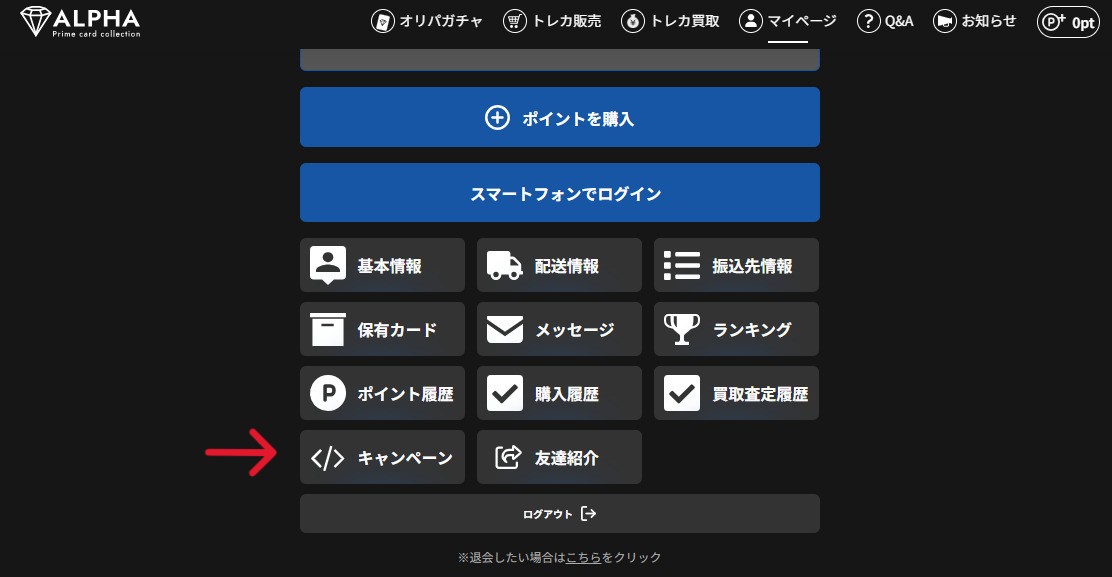The image size is (1112, 577).
Task: Open 基本情報 settings
Action: click(x=382, y=265)
